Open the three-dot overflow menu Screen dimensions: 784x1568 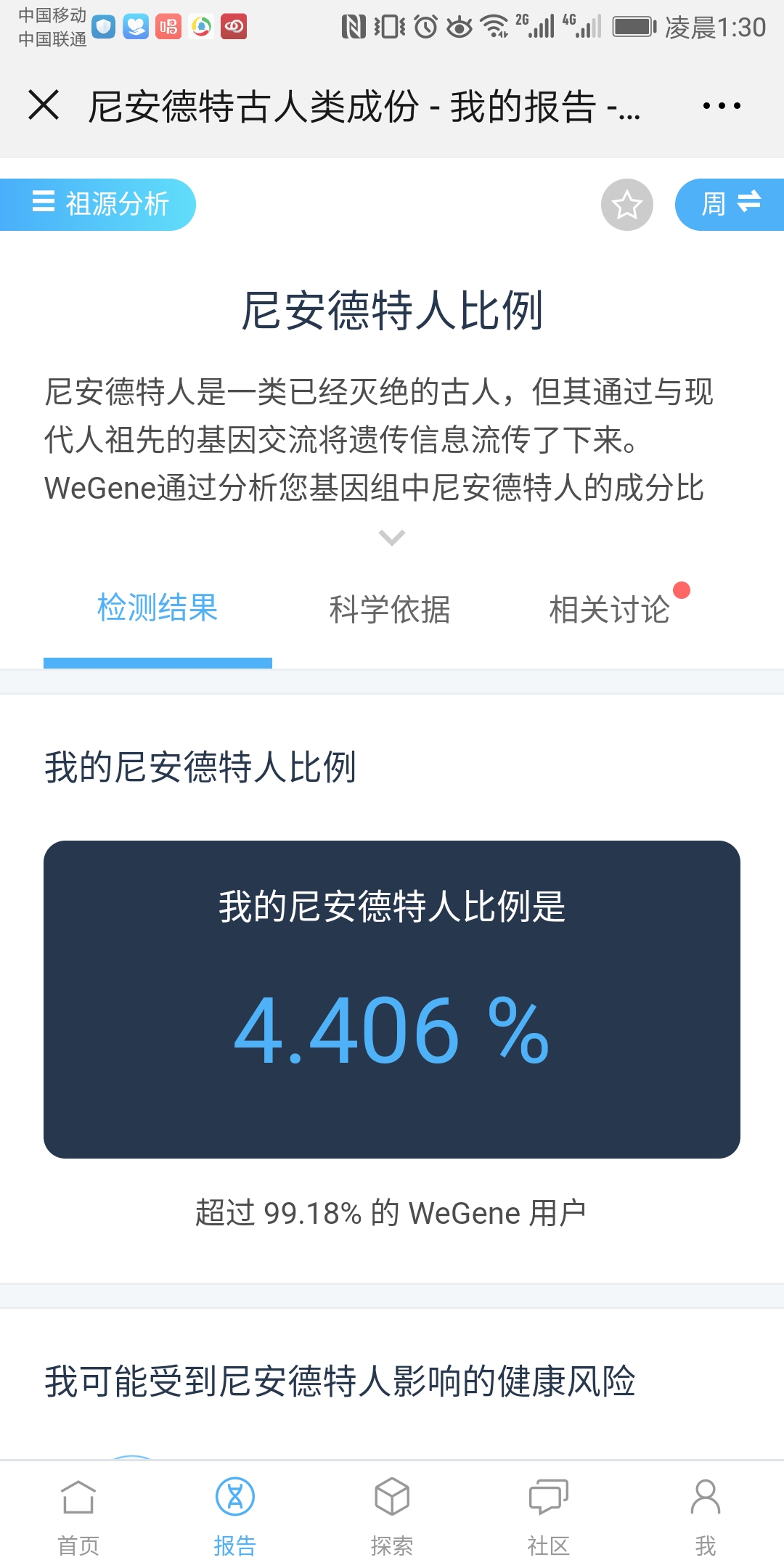pyautogui.click(x=722, y=106)
